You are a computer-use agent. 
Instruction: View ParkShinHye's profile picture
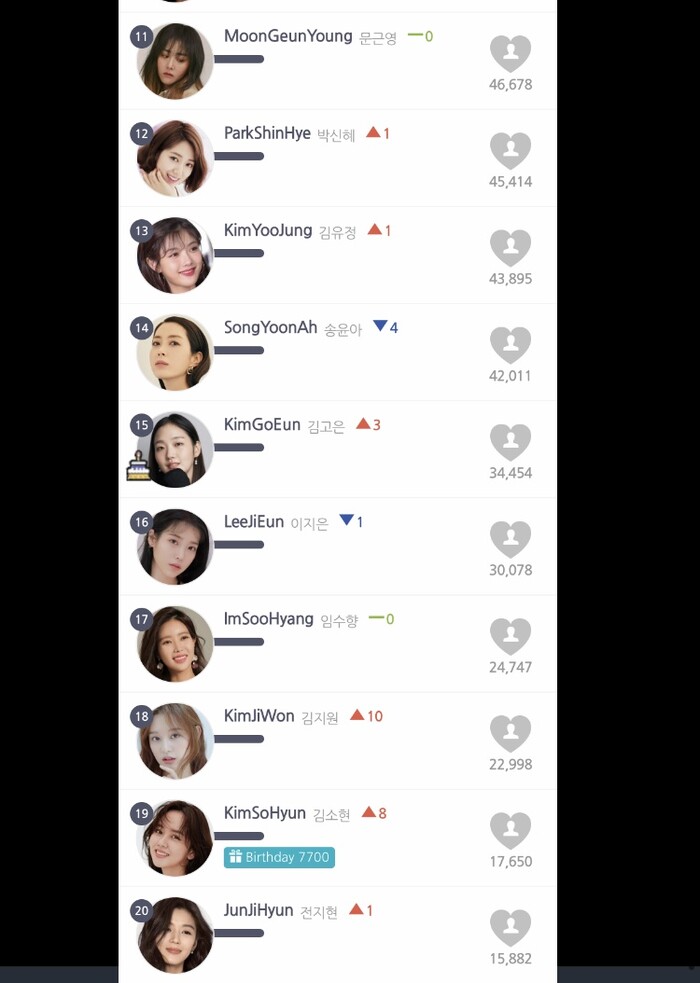(x=175, y=158)
